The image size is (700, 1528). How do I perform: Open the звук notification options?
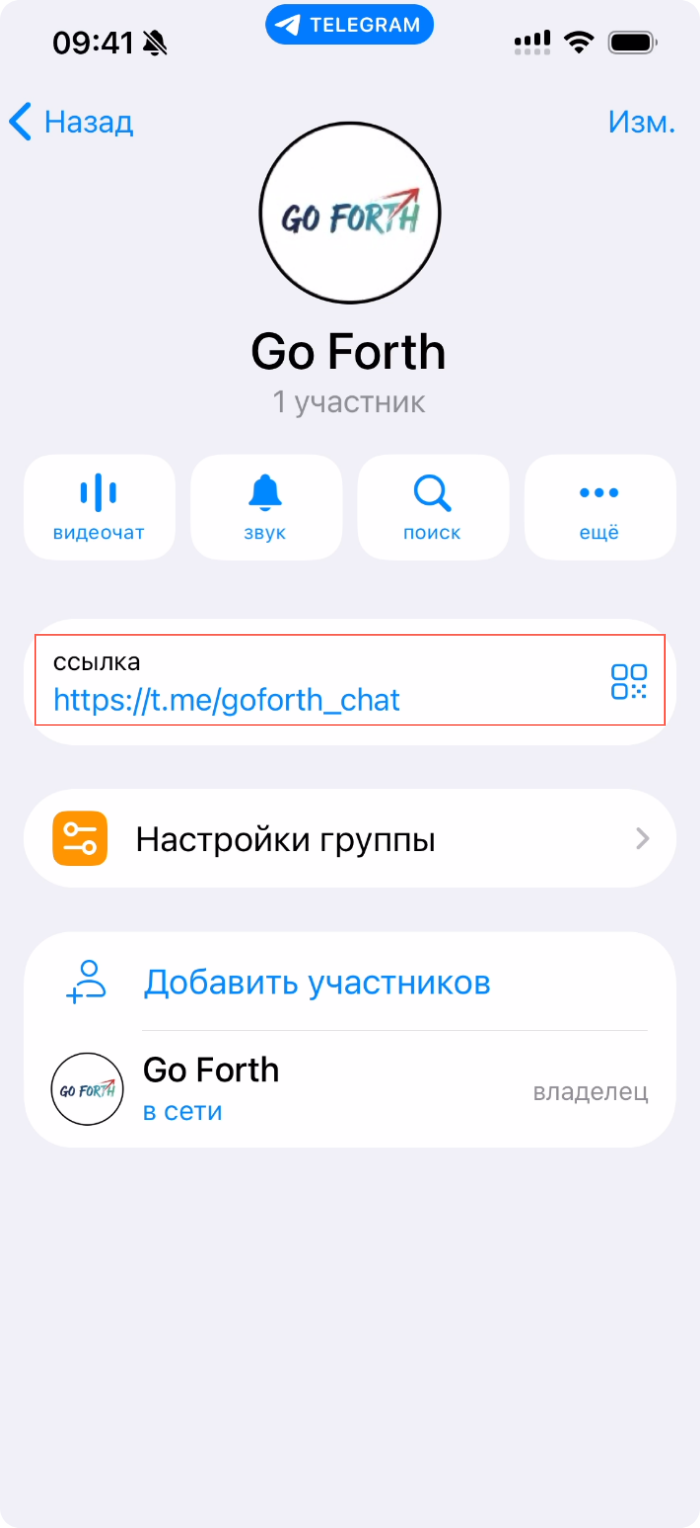click(x=266, y=507)
